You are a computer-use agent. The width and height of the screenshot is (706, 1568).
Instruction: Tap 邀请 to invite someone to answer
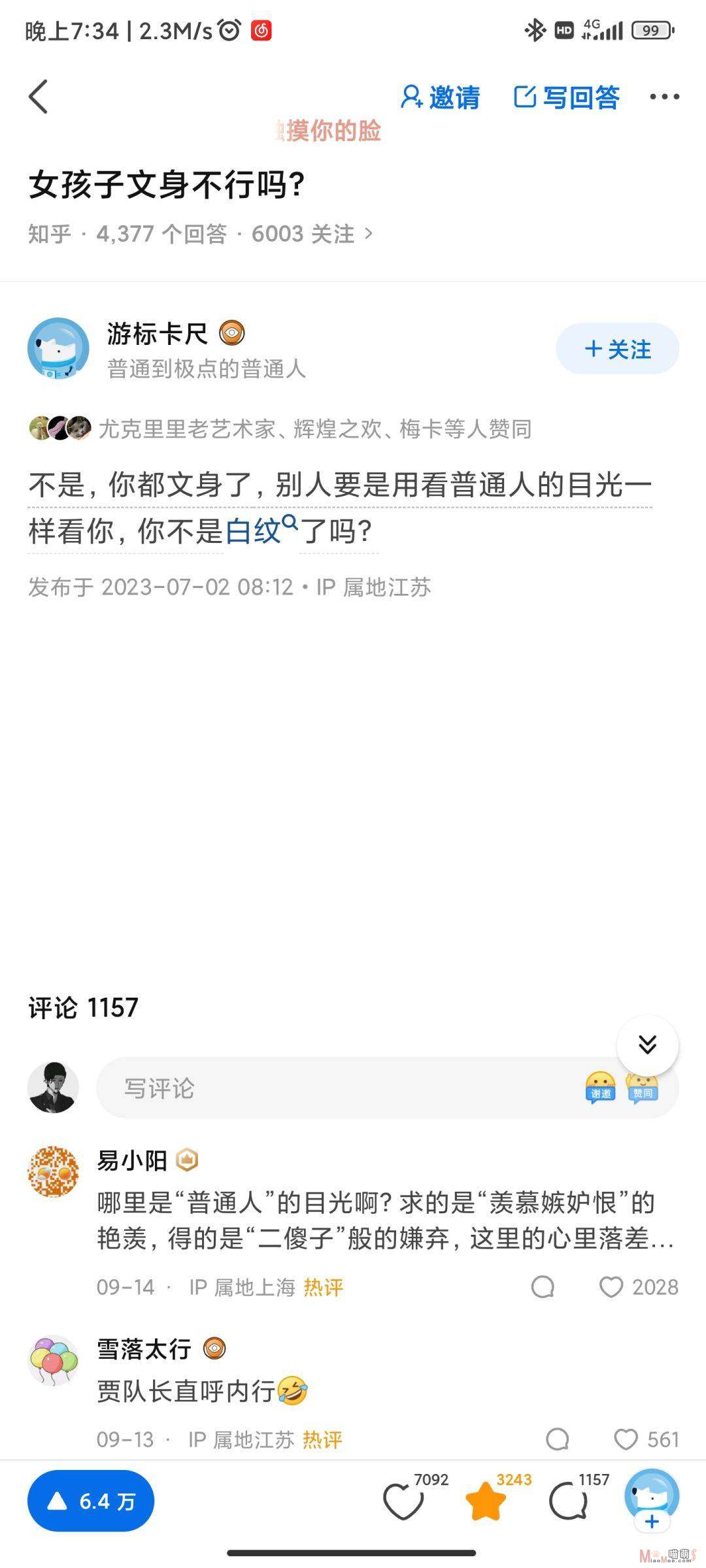440,97
